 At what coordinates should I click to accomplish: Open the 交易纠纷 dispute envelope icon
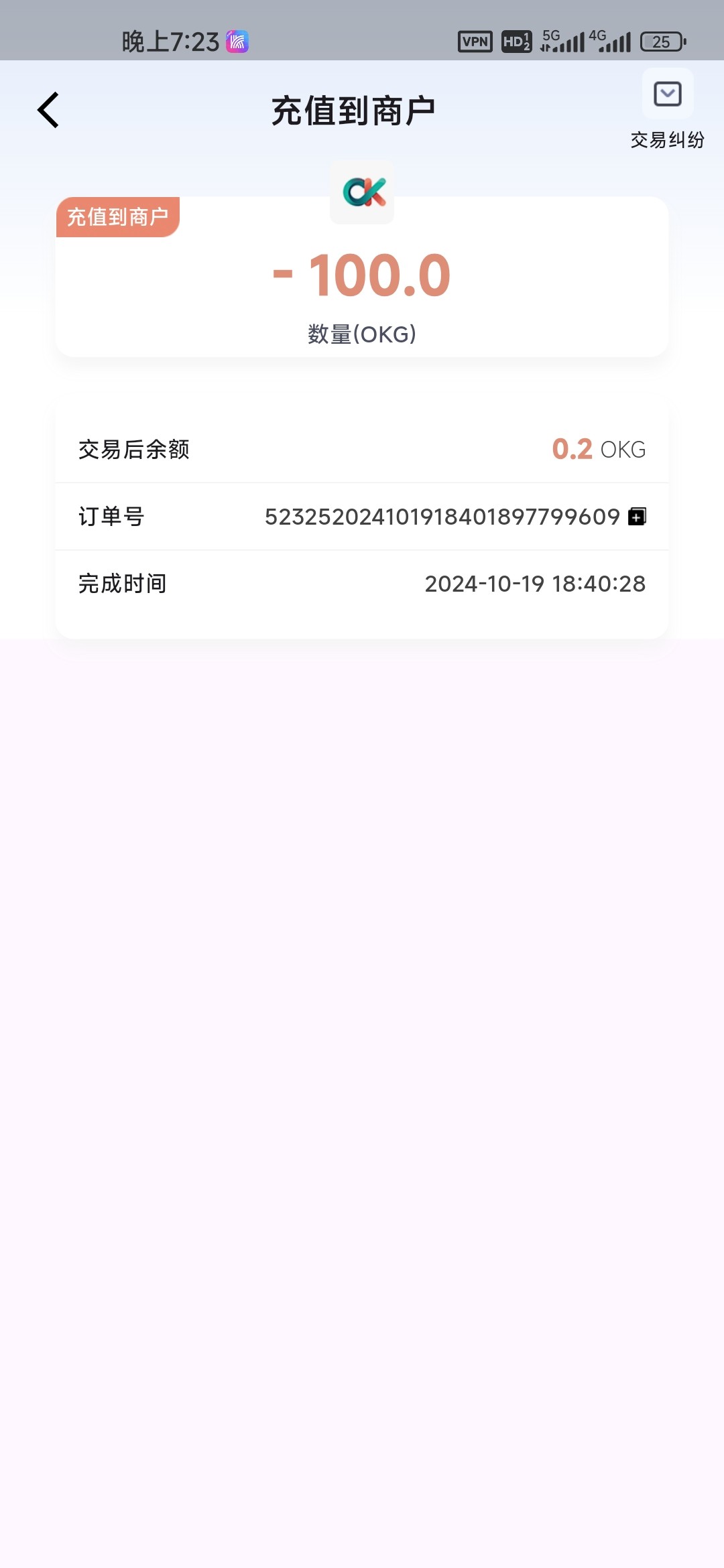pos(666,94)
